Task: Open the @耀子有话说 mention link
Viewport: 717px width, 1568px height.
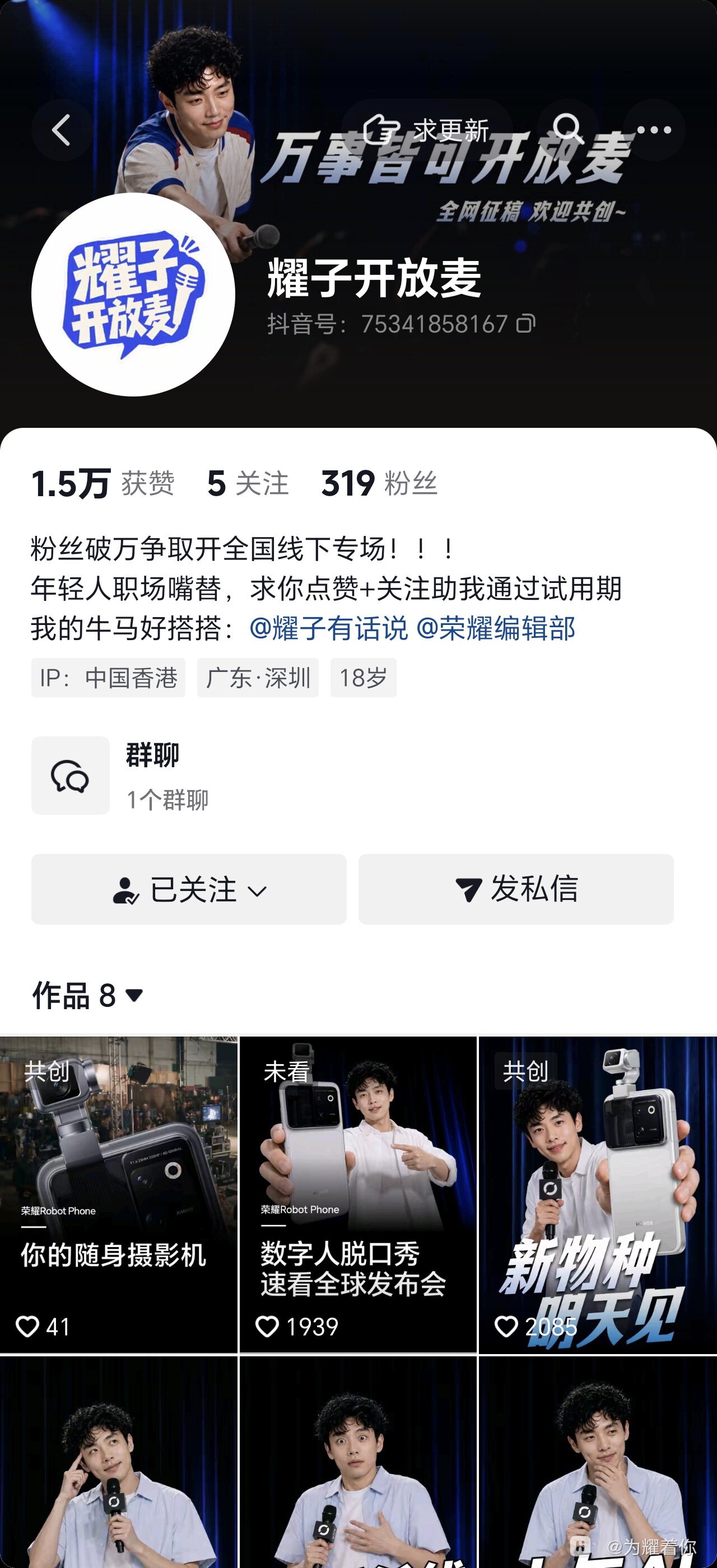Action: click(329, 628)
